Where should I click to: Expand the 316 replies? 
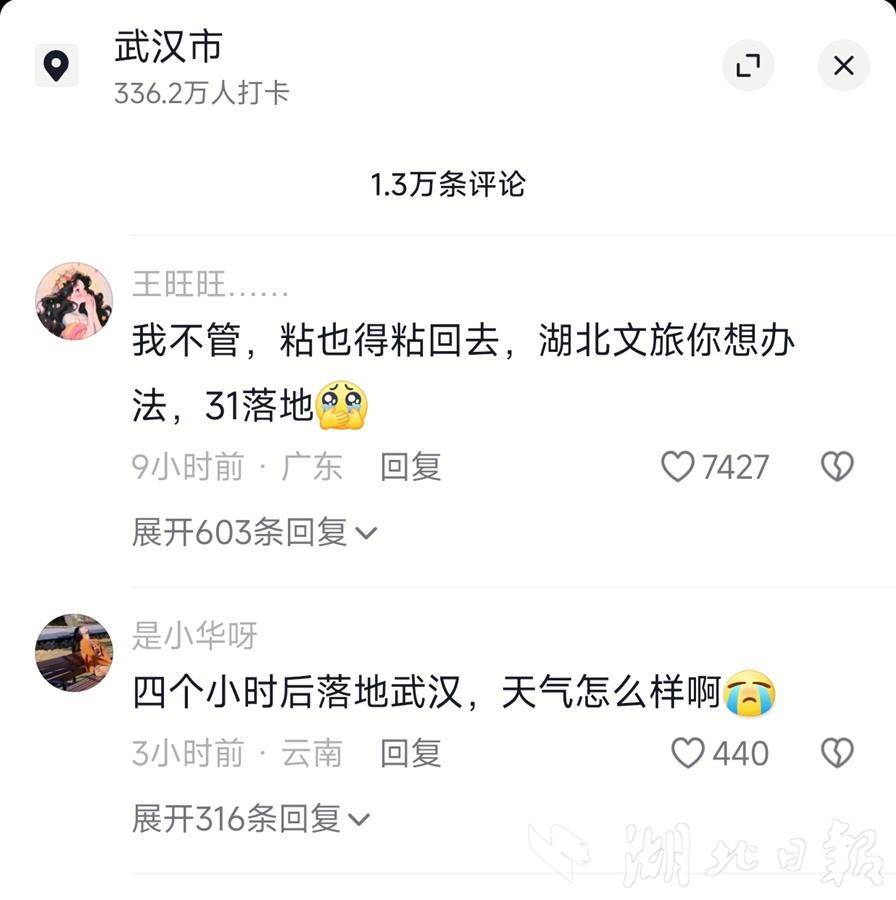pos(250,819)
